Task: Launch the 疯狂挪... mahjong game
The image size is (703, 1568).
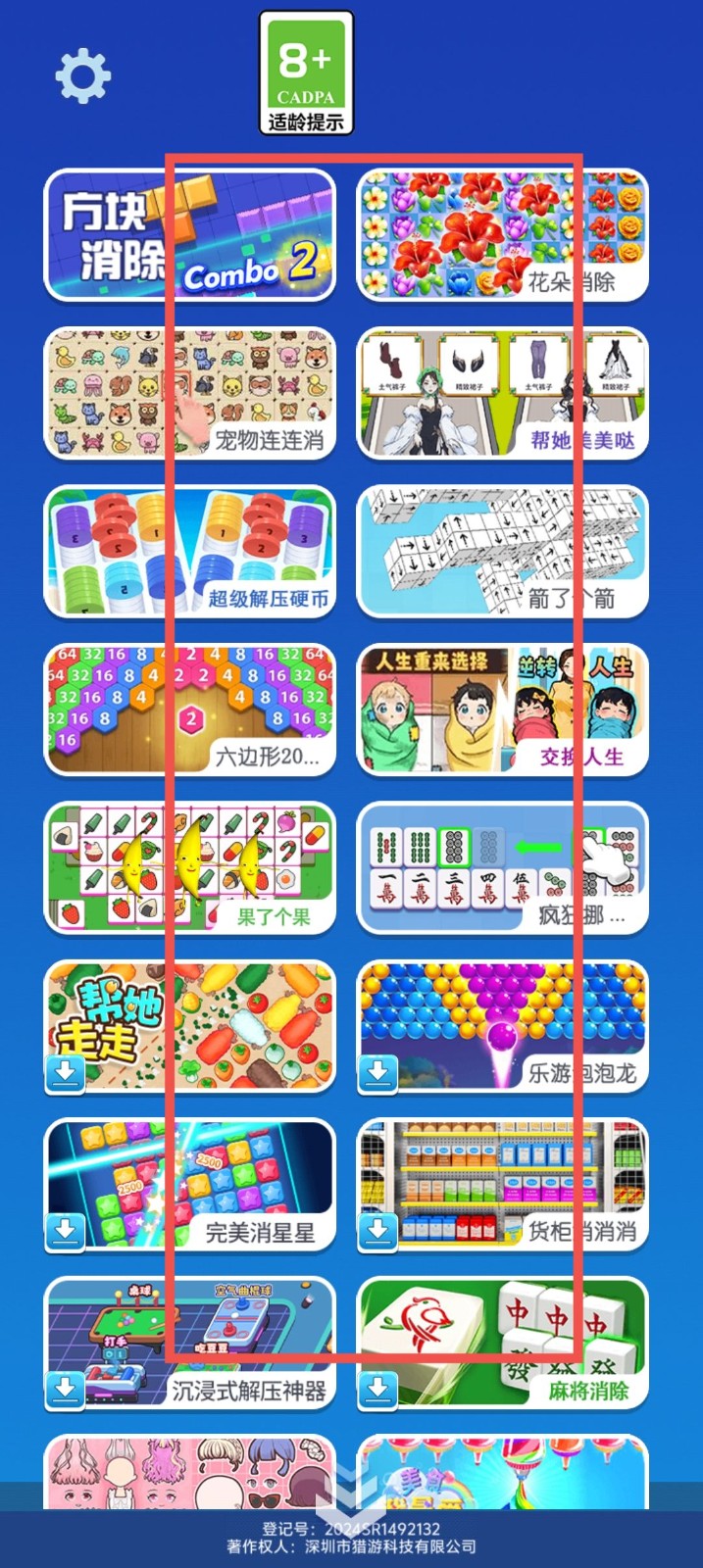Action: [x=502, y=868]
